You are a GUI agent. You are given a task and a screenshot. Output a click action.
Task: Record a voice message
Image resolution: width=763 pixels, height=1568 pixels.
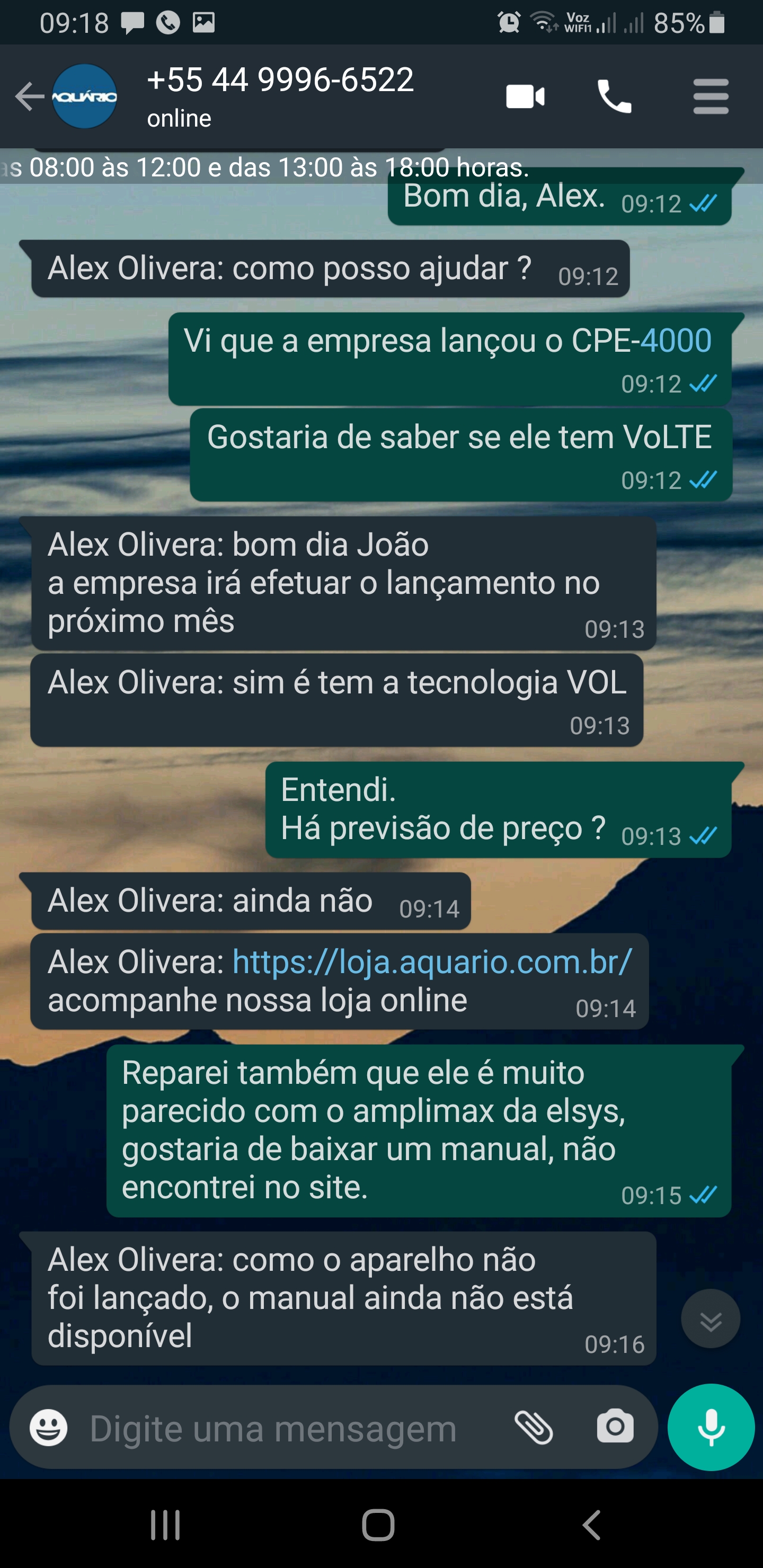711,1428
